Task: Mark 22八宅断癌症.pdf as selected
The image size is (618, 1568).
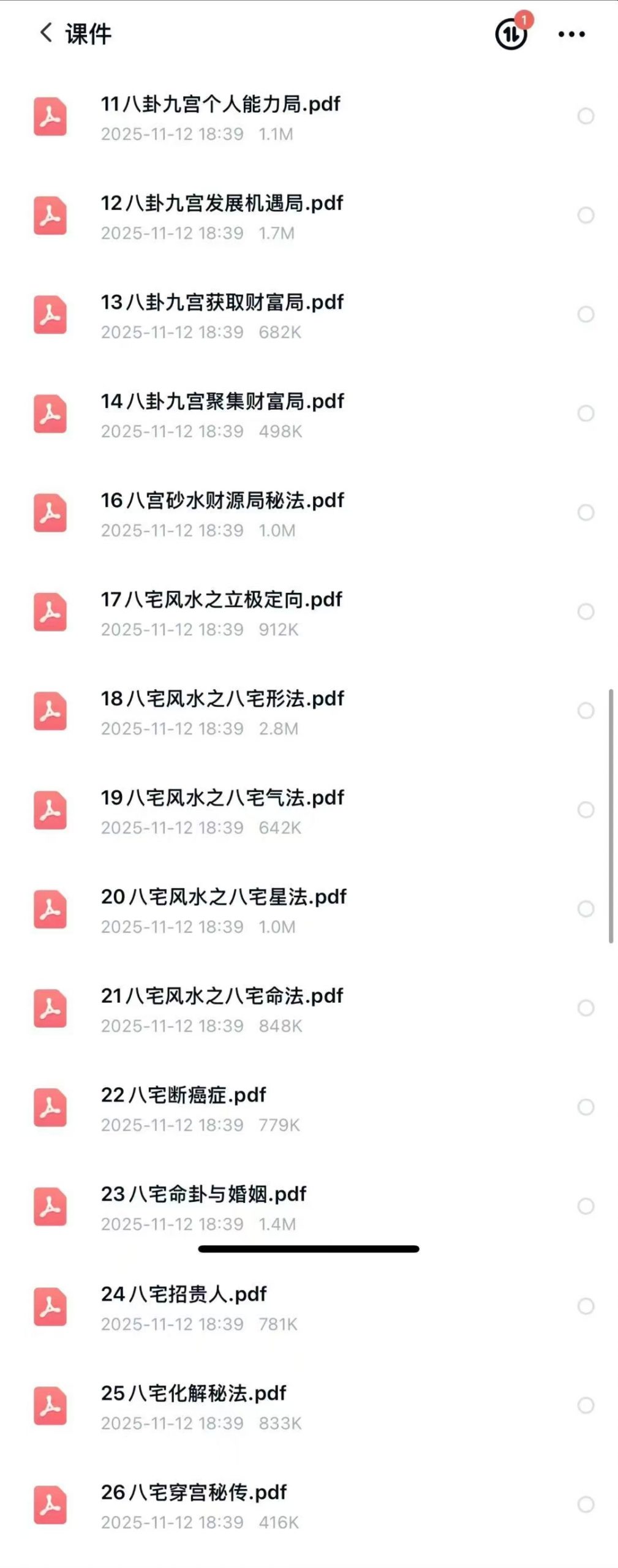Action: [586, 1107]
